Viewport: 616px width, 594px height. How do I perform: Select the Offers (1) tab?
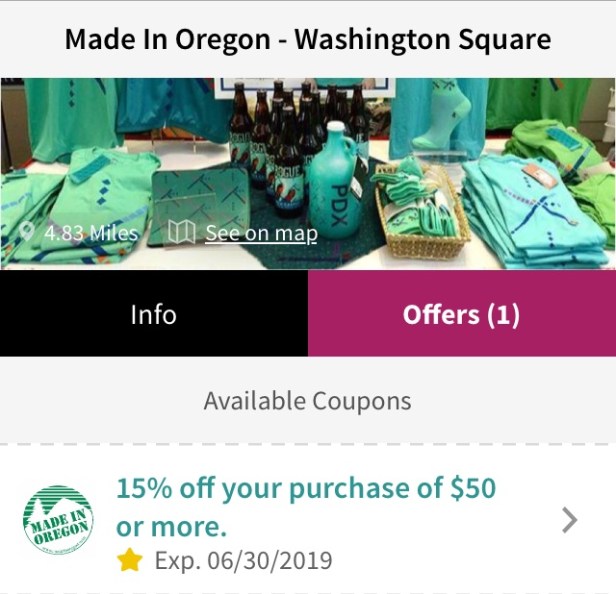pos(461,314)
